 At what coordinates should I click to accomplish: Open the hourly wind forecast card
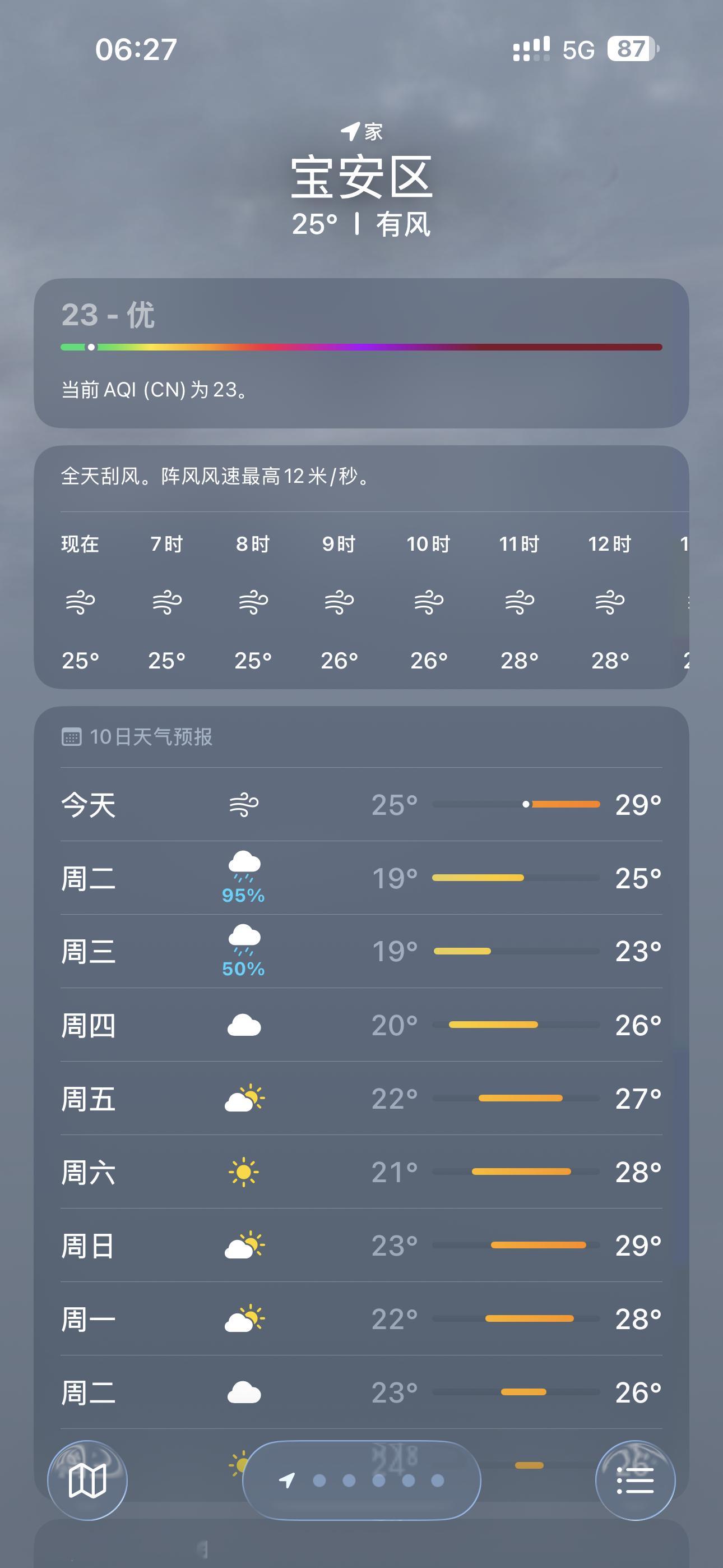(361, 477)
